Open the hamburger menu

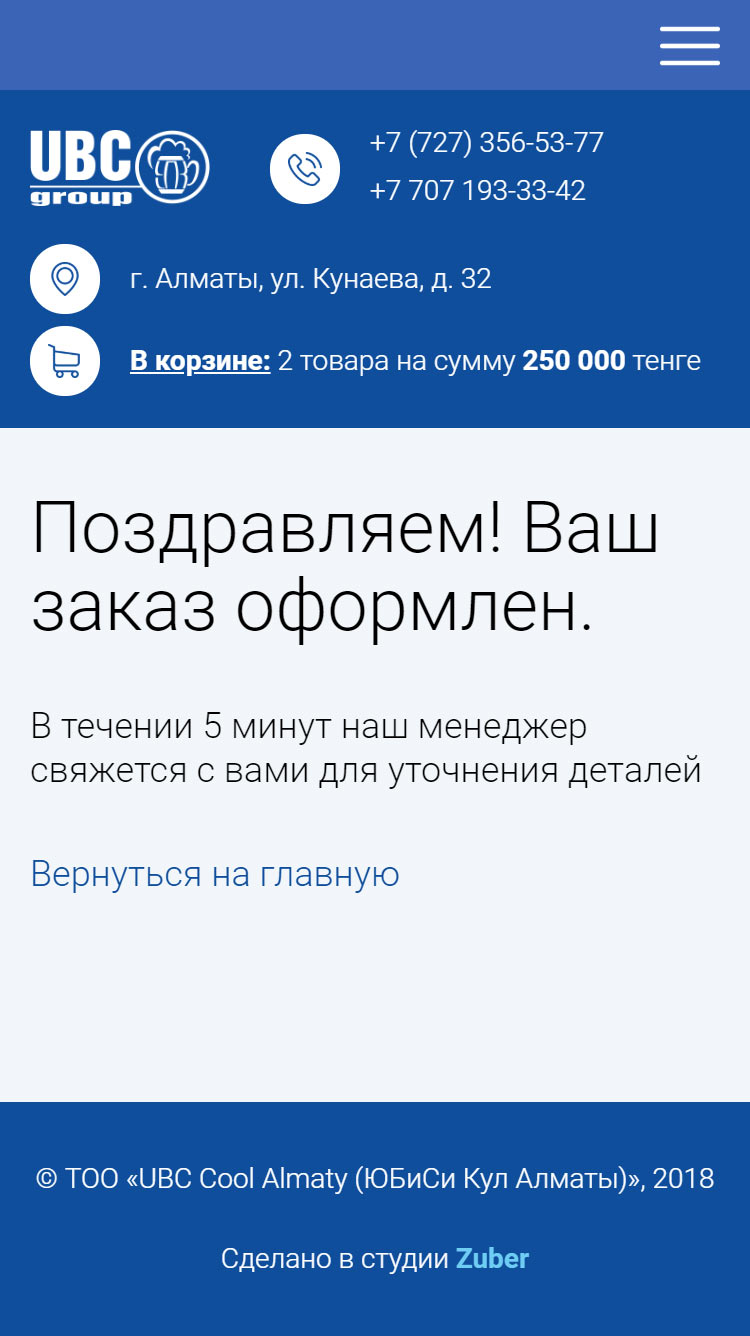689,46
